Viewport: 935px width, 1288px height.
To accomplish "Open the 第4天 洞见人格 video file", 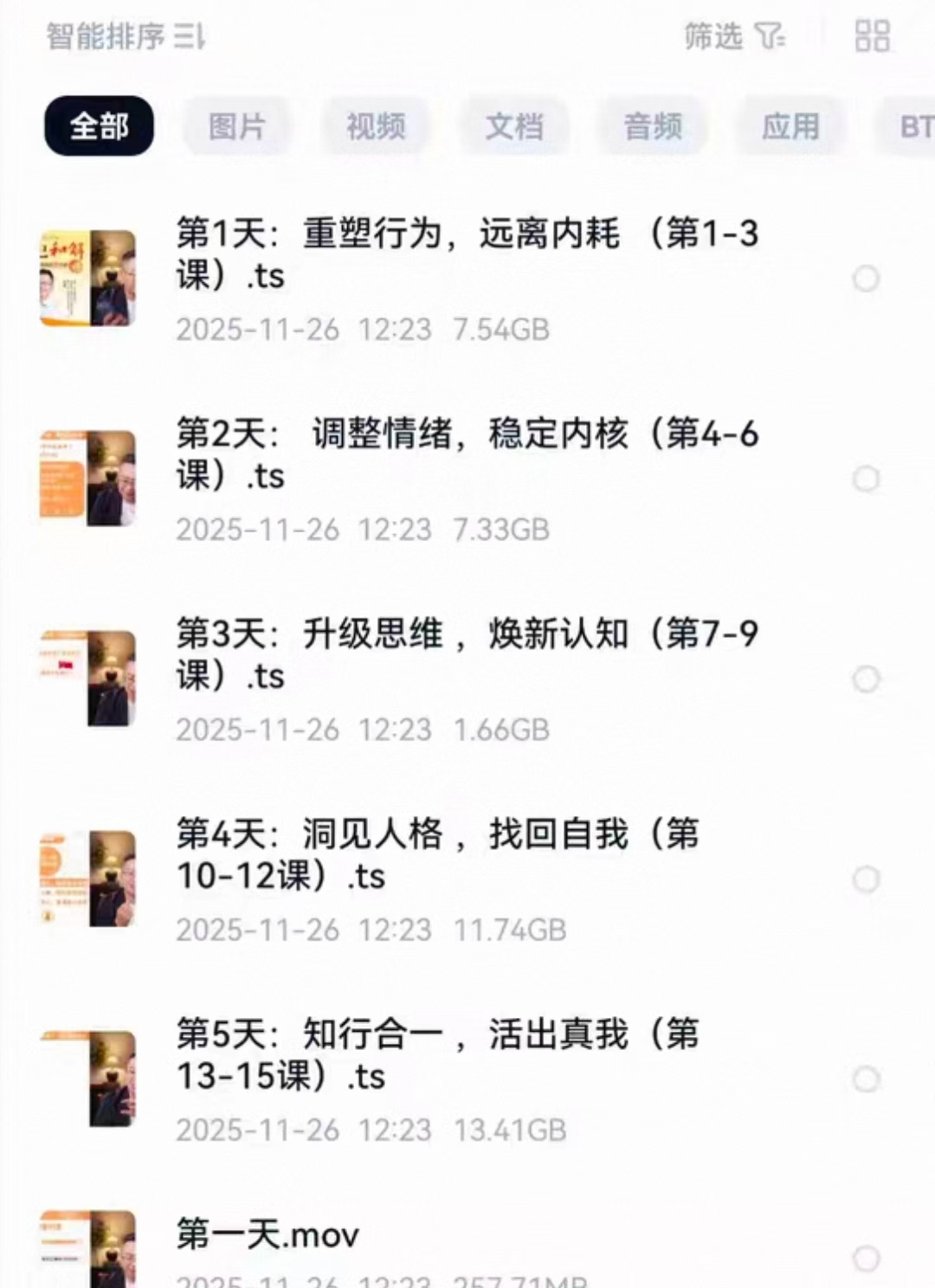I will [437, 854].
